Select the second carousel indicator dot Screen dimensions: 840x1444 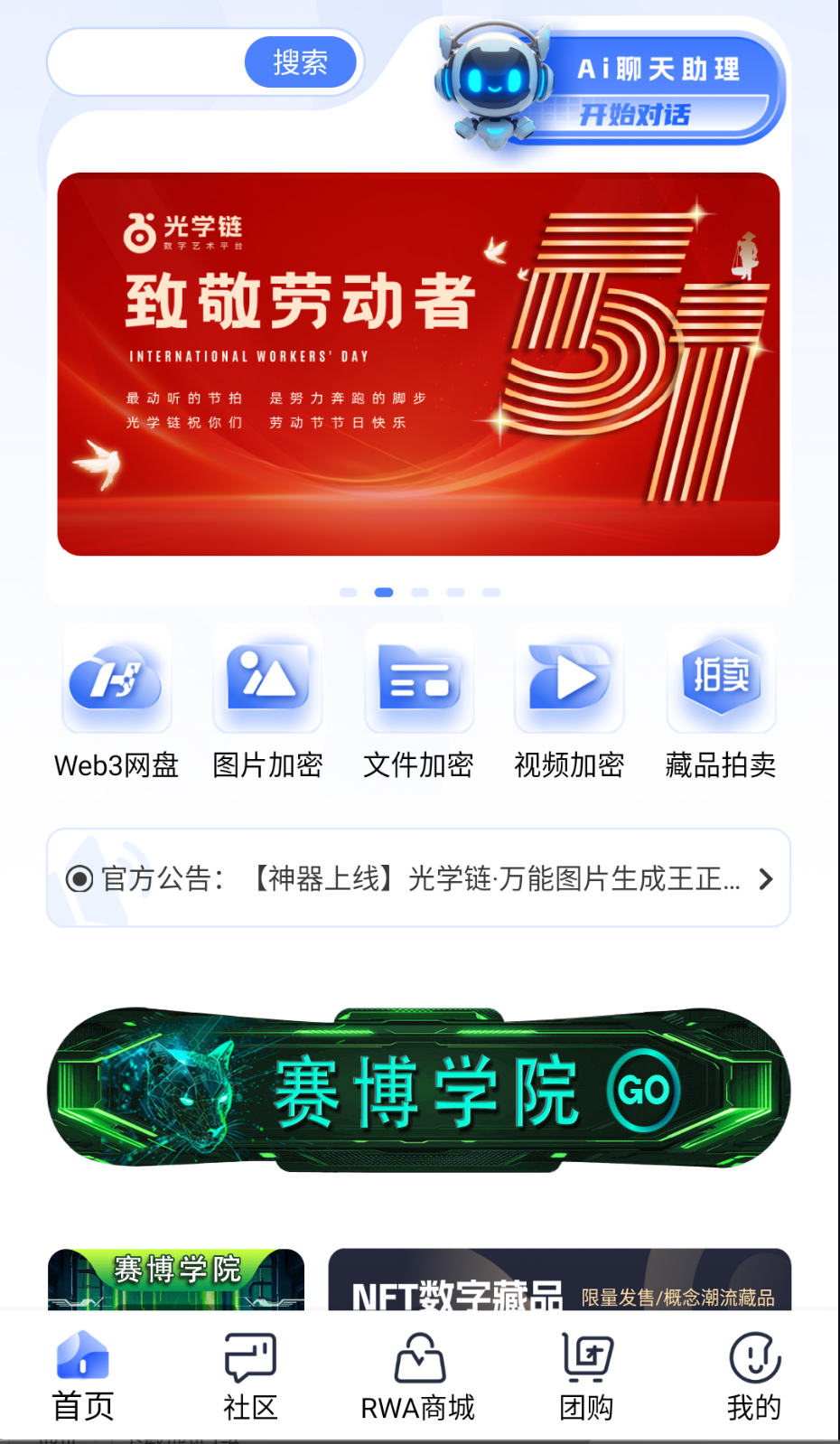tap(384, 592)
